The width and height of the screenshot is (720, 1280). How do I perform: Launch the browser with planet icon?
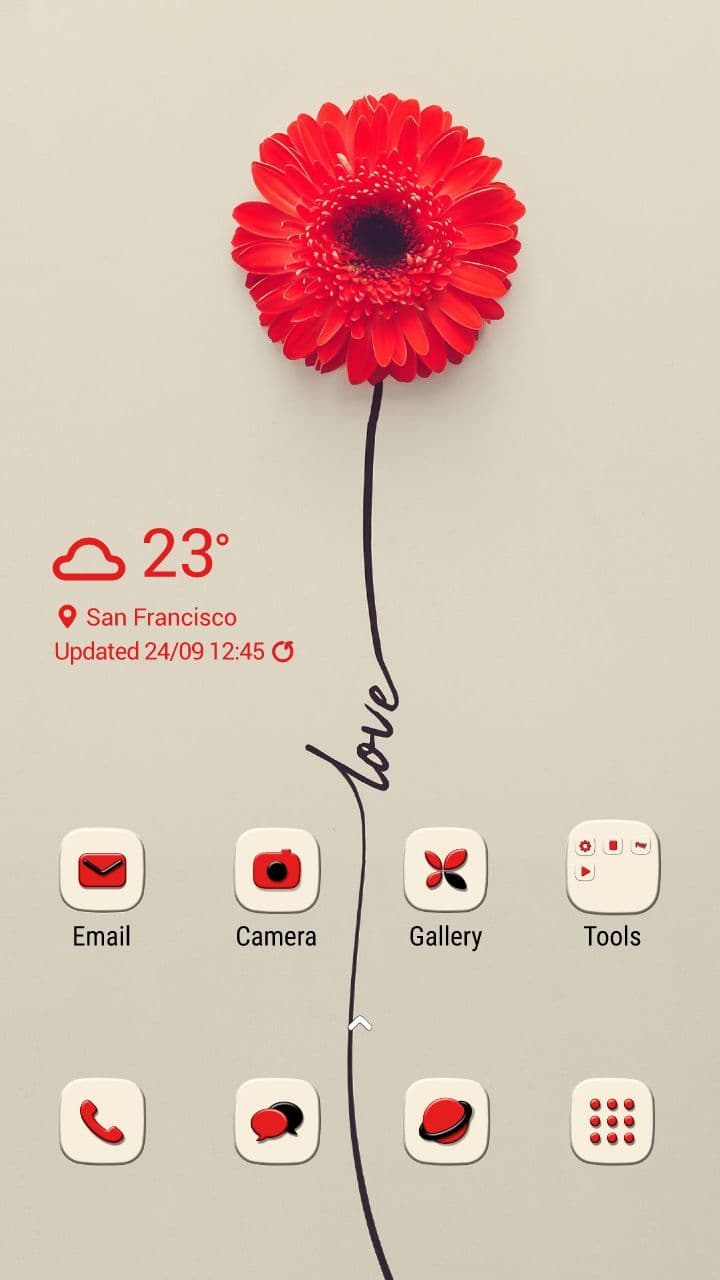point(445,1121)
